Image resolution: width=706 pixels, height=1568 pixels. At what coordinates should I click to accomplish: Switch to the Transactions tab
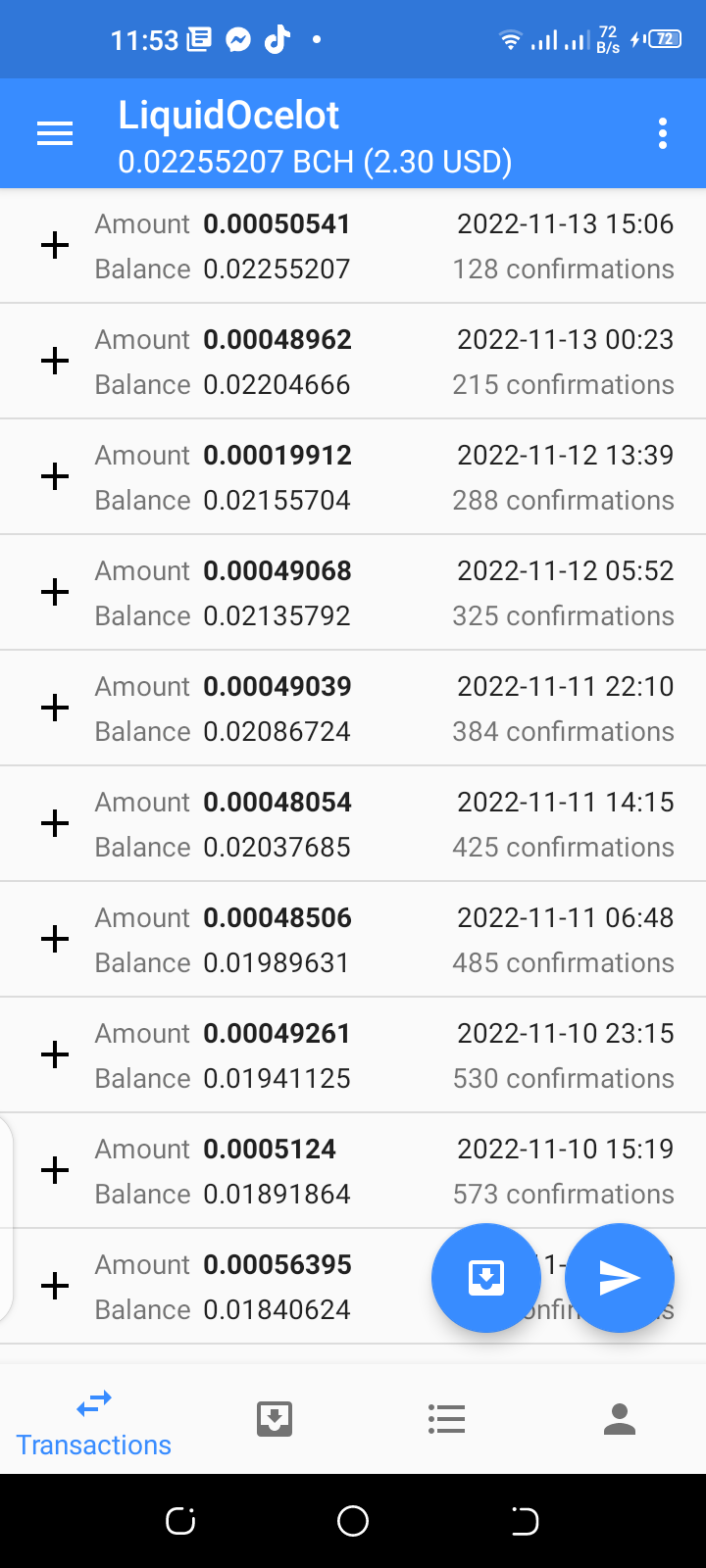[94, 1423]
